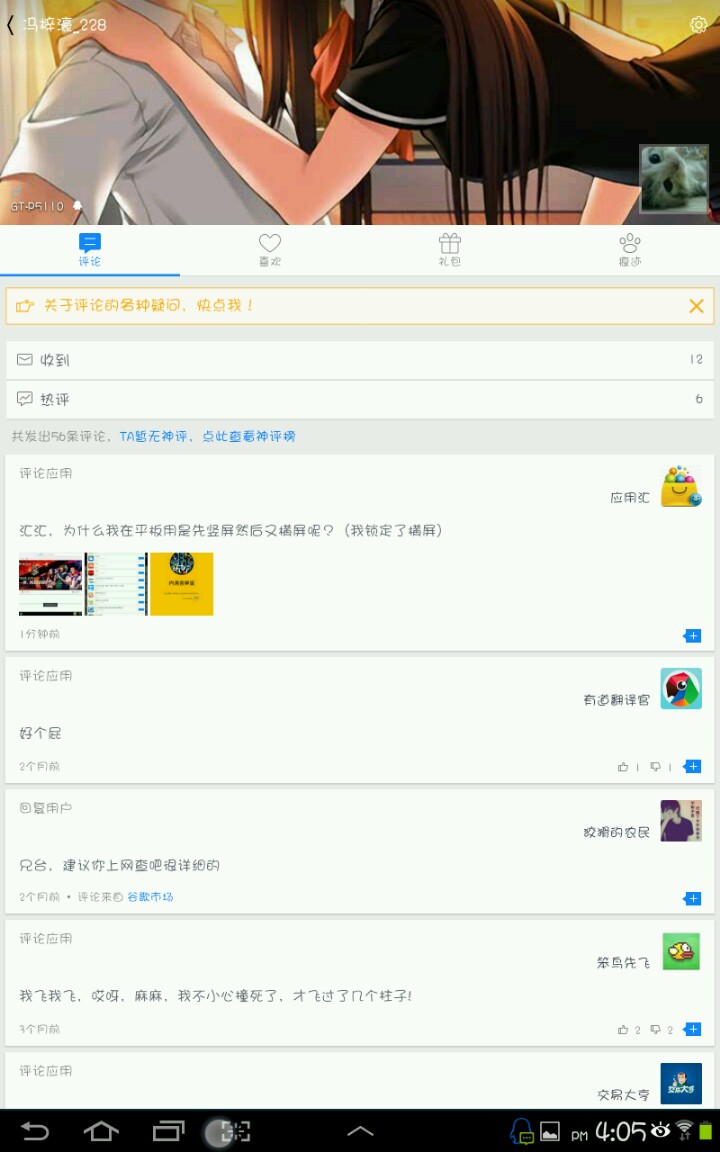720x1152 pixels.
Task: Reply to the 笨鸟先飞 comment
Action: point(692,1029)
